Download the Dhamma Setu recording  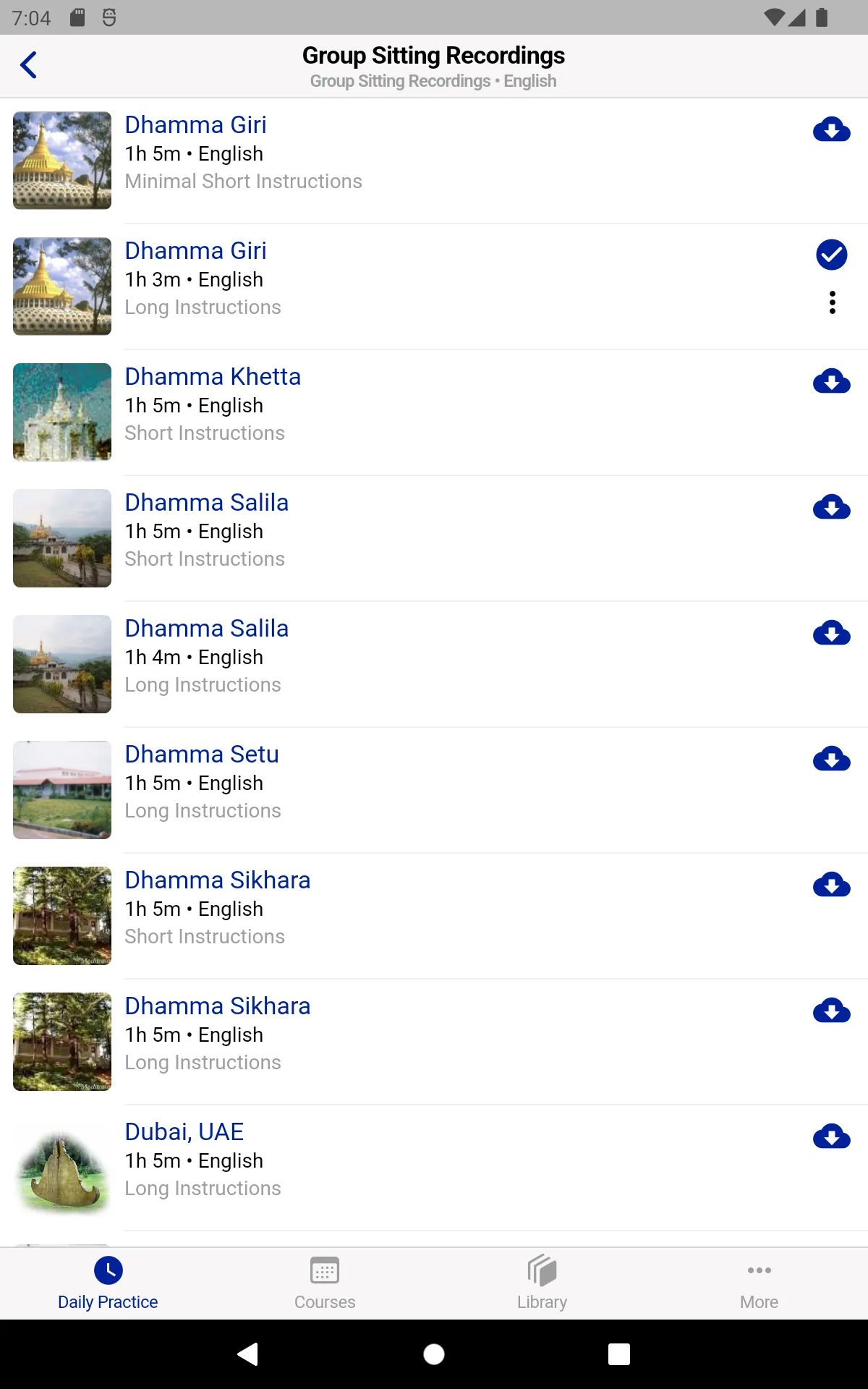point(832,760)
